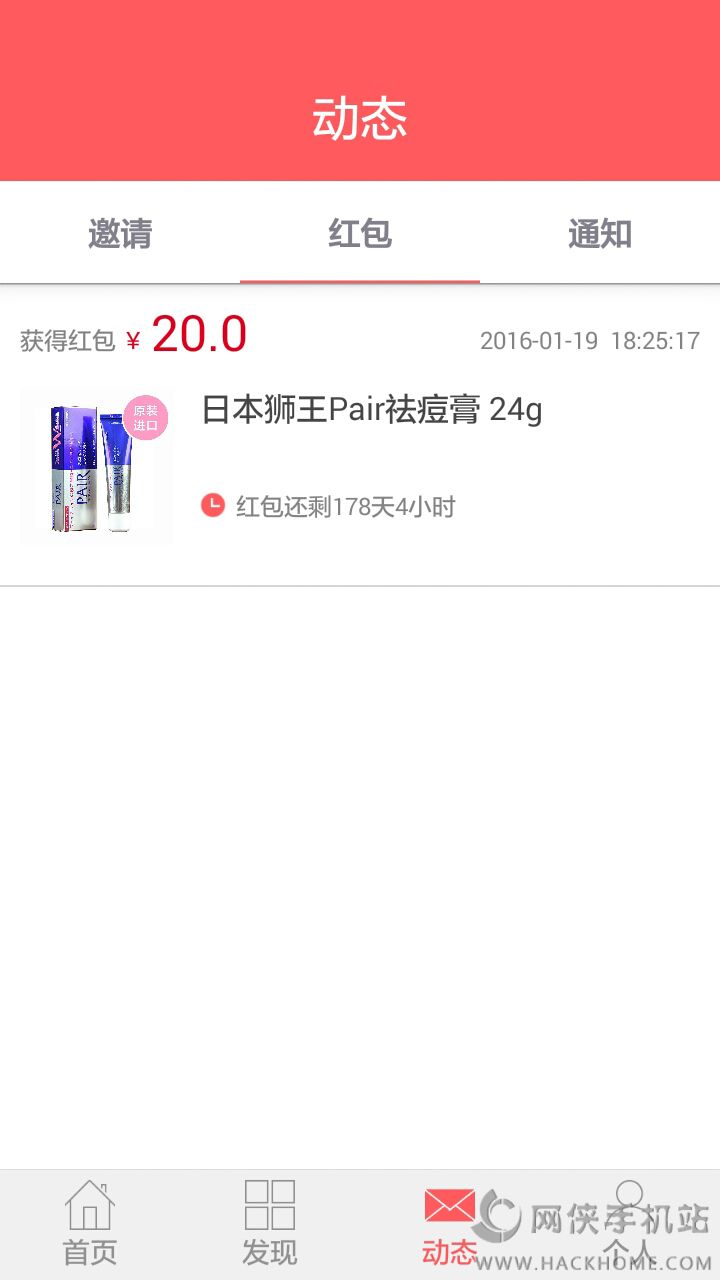Switch to the 邀请 tab
Viewport: 720px width, 1280px height.
pos(120,234)
